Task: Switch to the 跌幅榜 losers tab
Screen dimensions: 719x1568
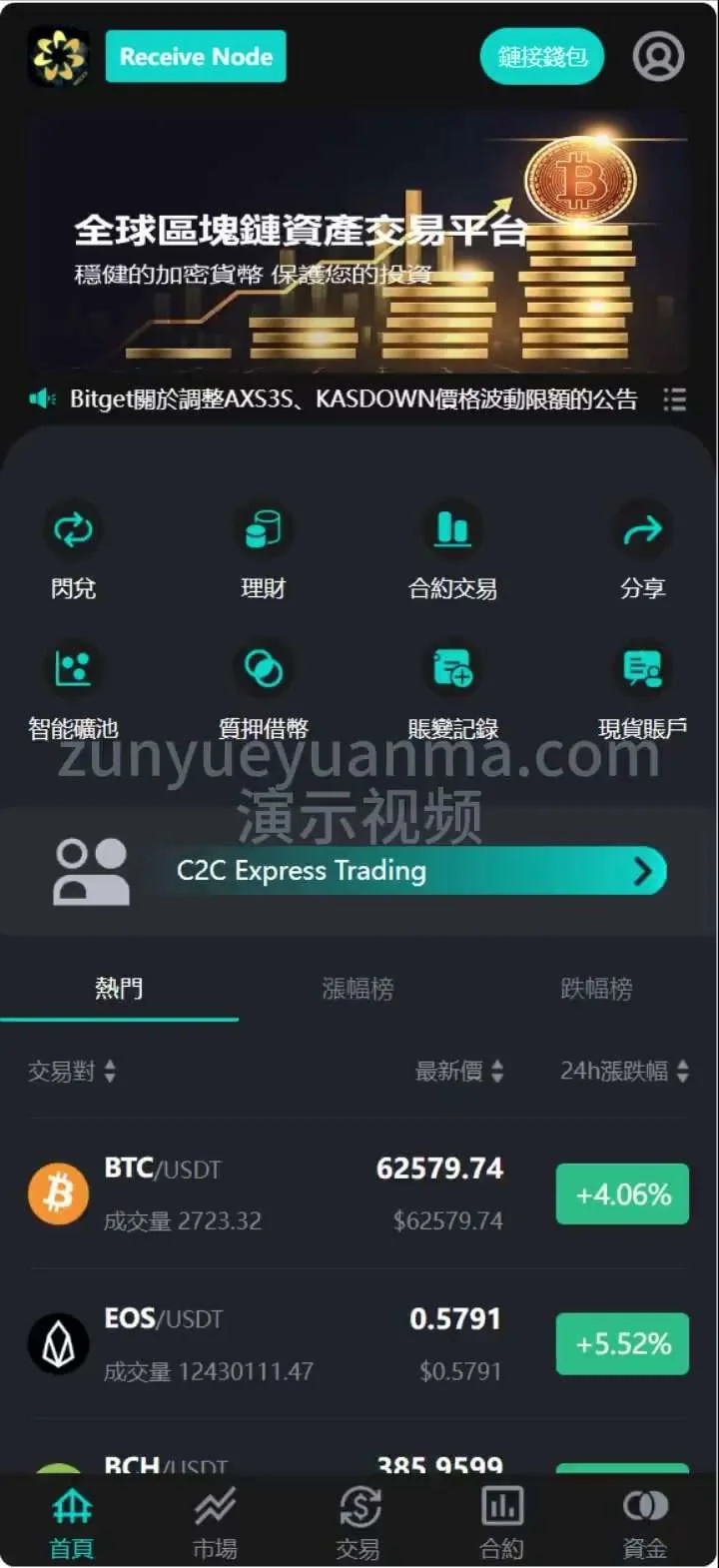Action: pos(596,989)
